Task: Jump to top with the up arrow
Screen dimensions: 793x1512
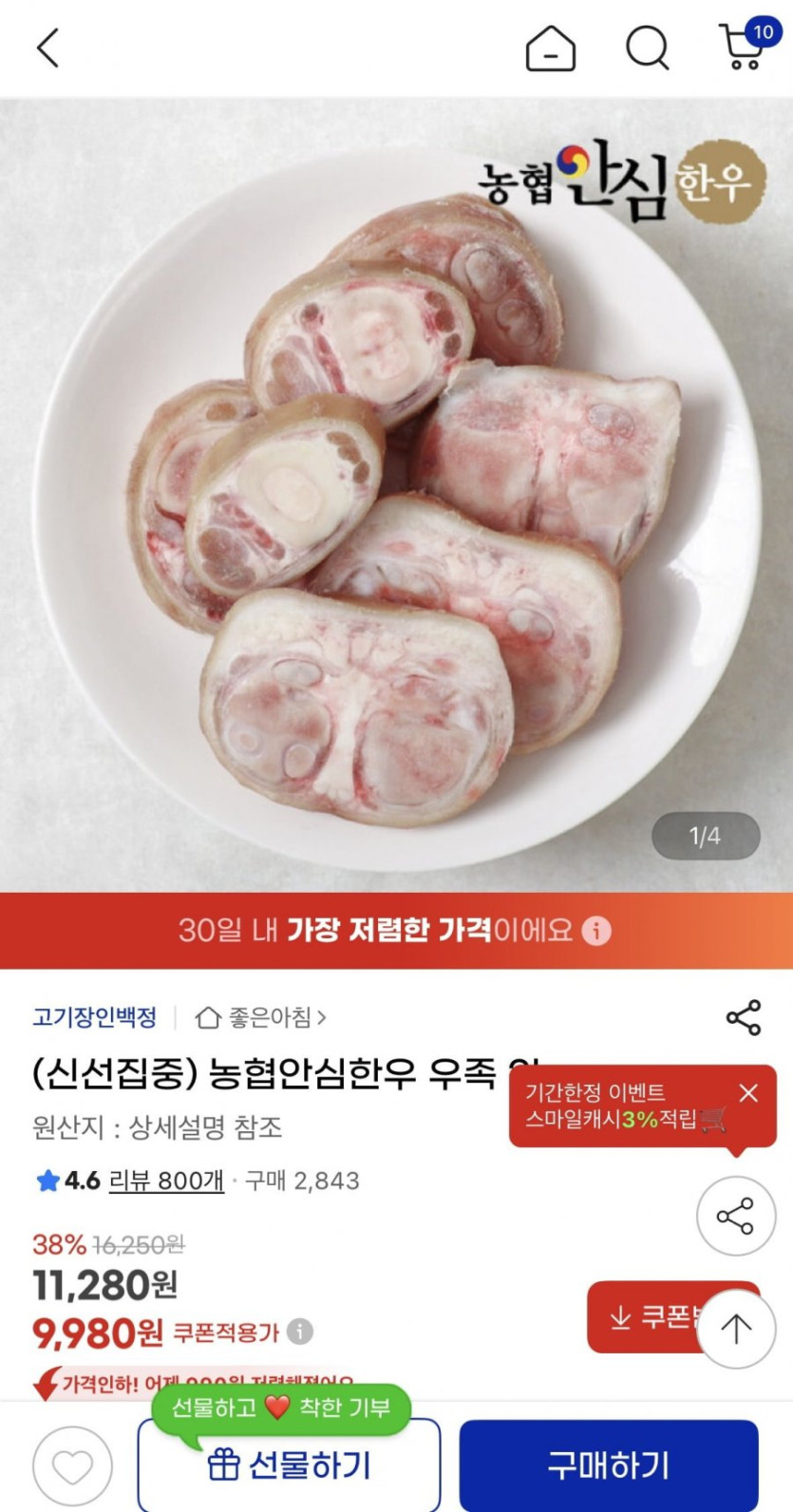Action: coord(736,1329)
